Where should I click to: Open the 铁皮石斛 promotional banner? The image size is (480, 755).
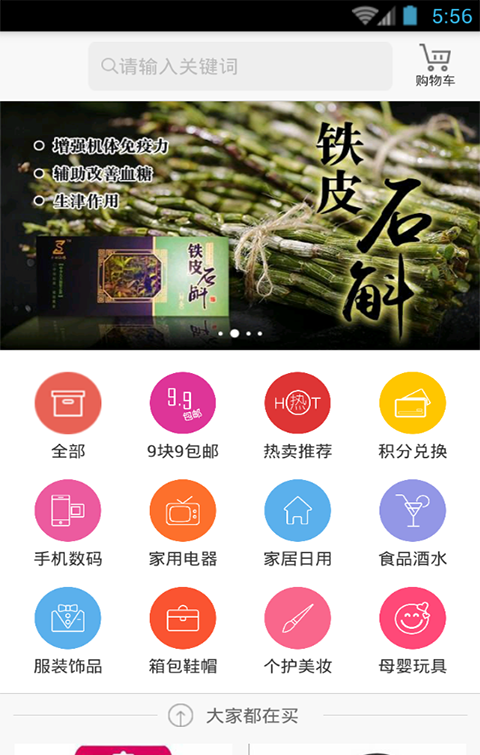(240, 225)
